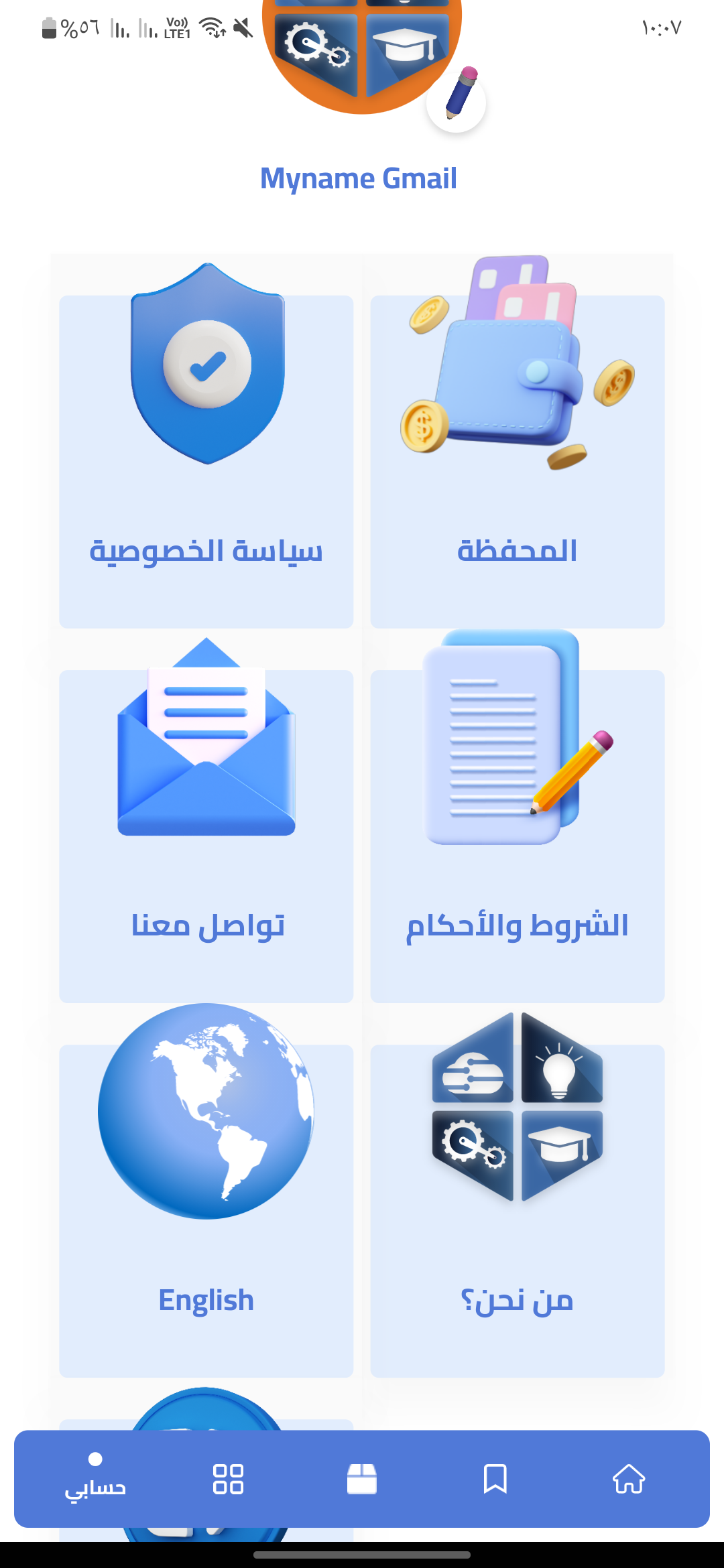Switch language with the English card

pos(206,1210)
